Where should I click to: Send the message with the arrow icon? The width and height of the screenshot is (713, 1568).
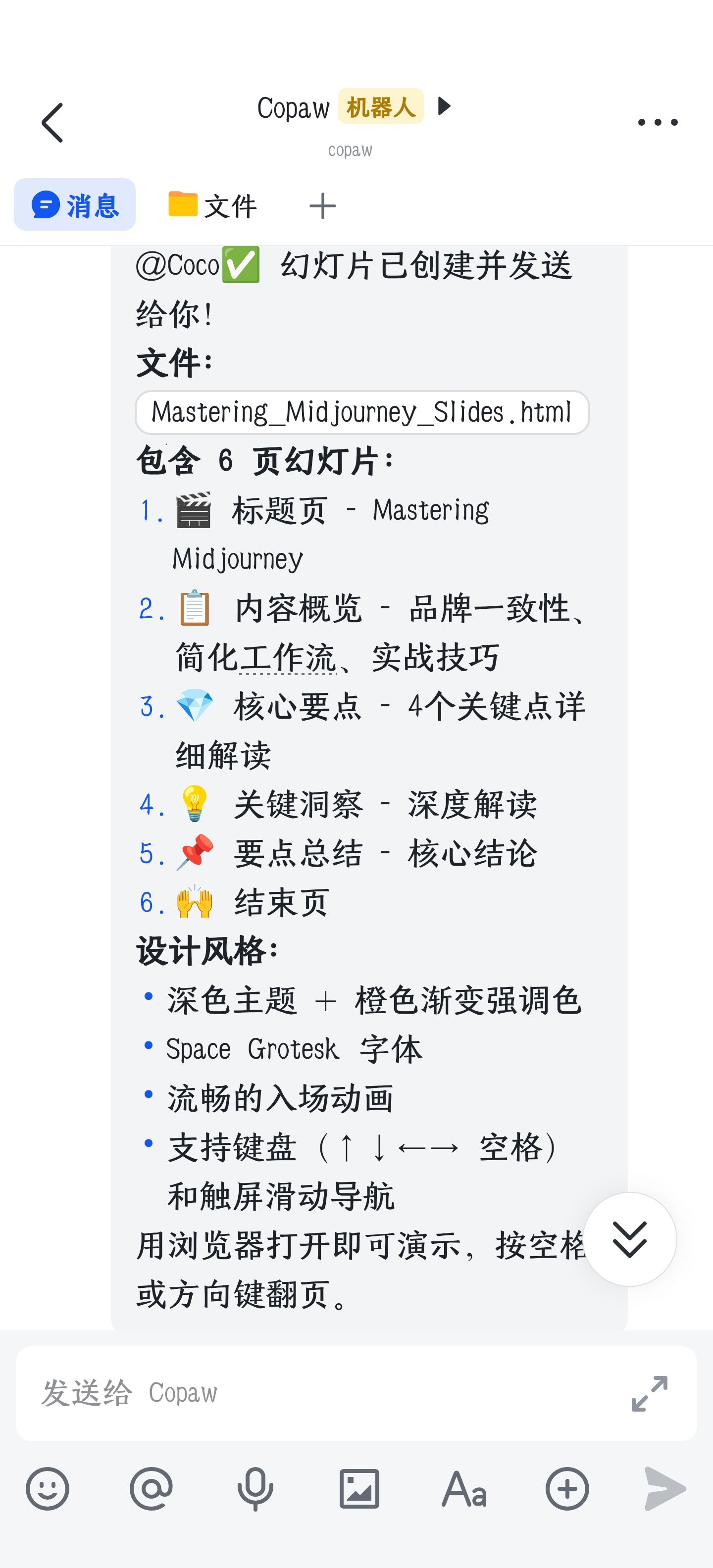[665, 1489]
